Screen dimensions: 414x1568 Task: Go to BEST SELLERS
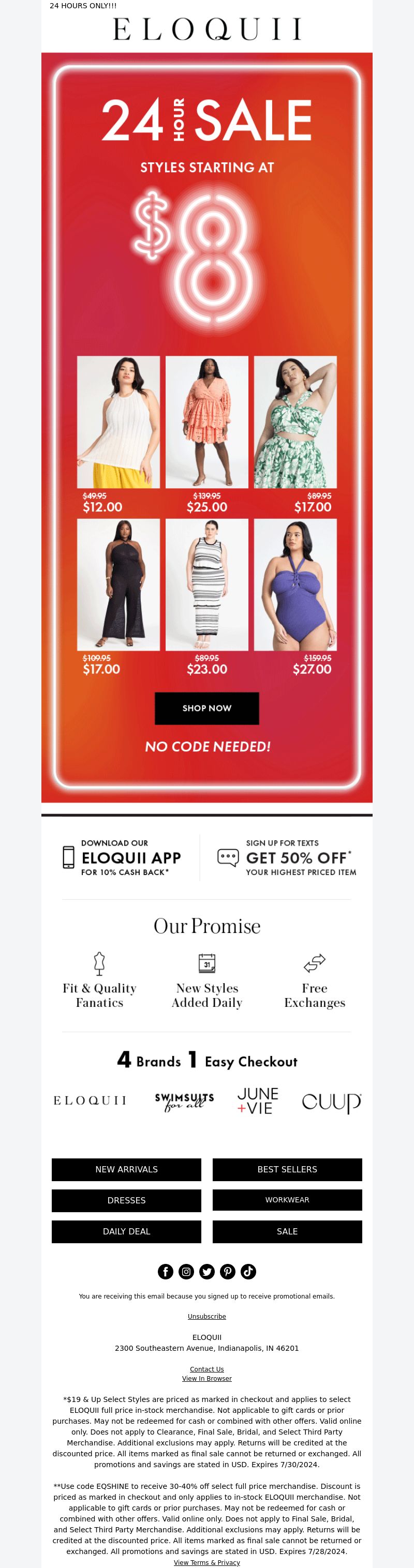click(x=287, y=1169)
